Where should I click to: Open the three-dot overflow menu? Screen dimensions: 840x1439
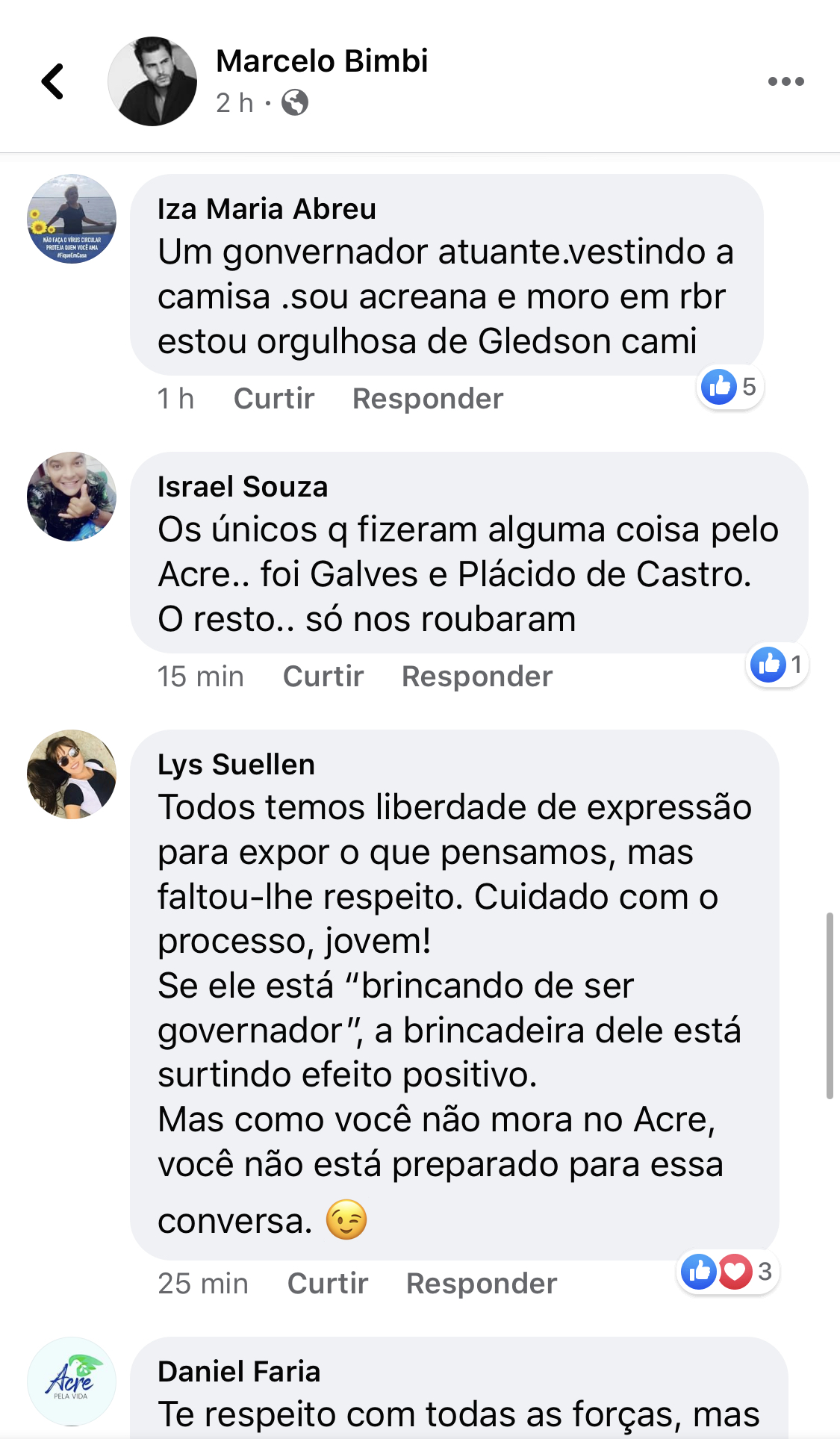point(785,81)
